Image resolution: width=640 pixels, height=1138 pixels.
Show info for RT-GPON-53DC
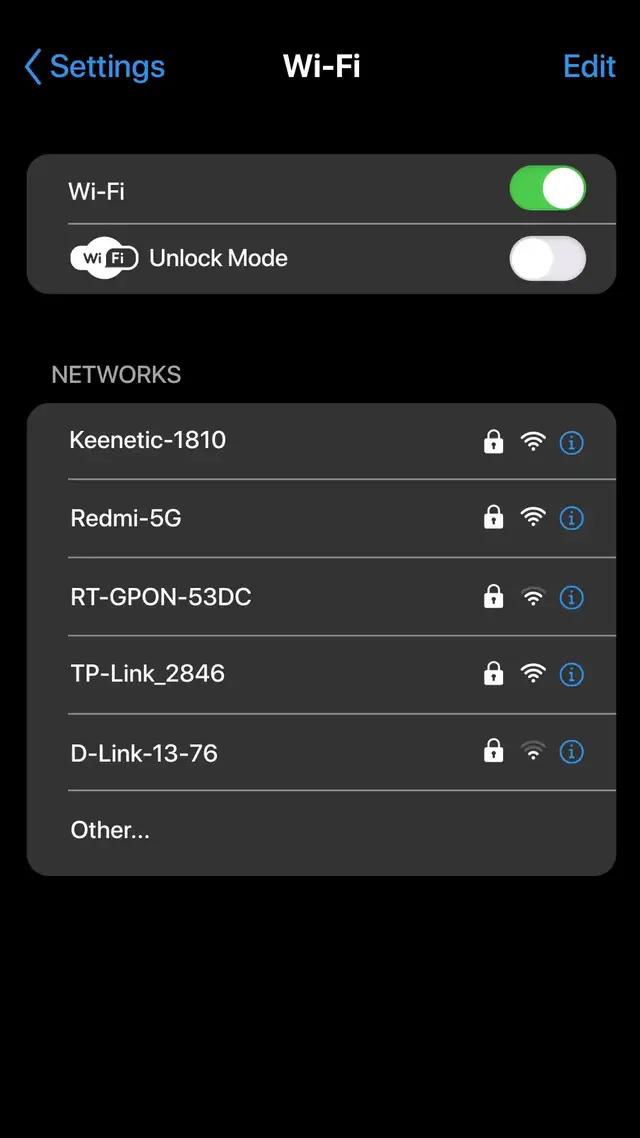(x=571, y=597)
